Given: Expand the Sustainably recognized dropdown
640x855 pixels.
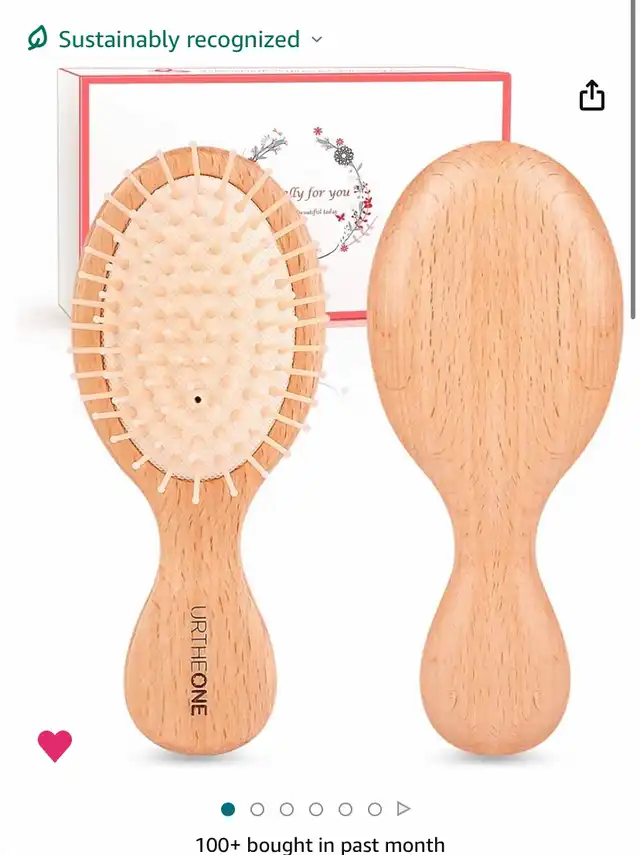Looking at the screenshot, I should pos(317,40).
